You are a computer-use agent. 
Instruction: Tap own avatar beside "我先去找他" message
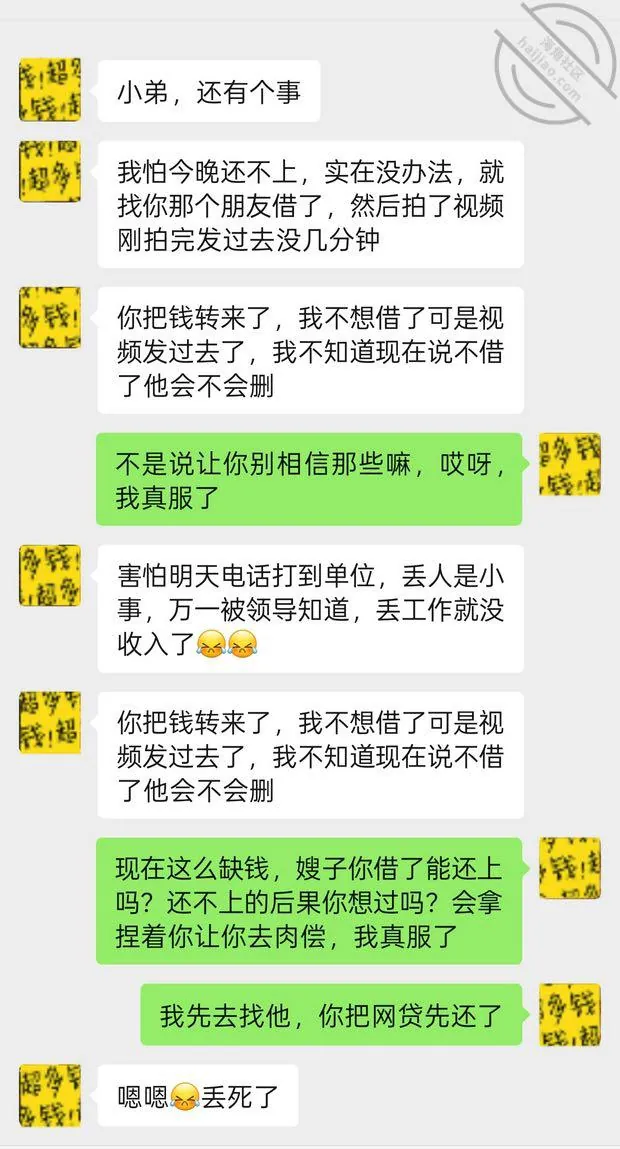(x=569, y=1015)
